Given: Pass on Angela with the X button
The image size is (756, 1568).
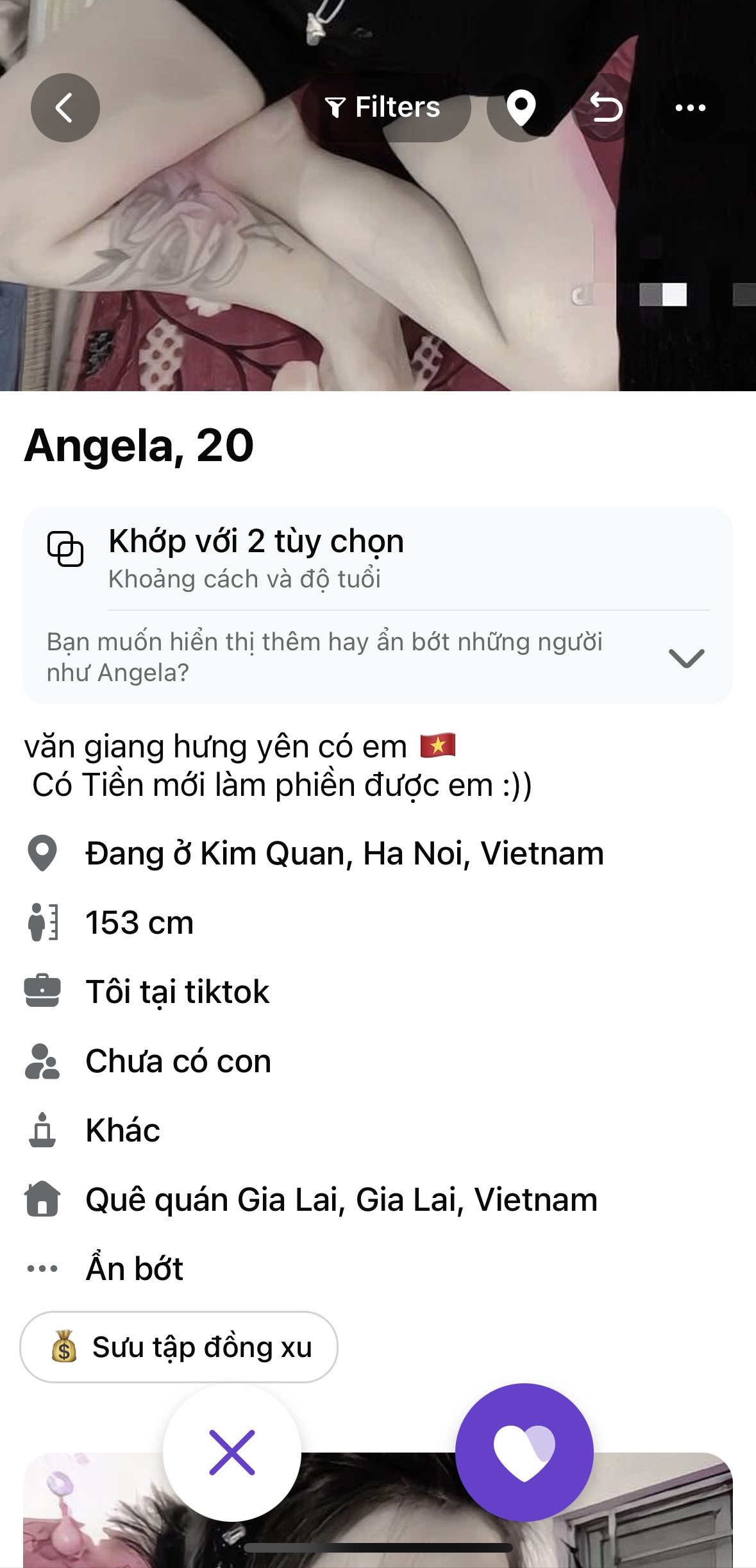Looking at the screenshot, I should (232, 1453).
